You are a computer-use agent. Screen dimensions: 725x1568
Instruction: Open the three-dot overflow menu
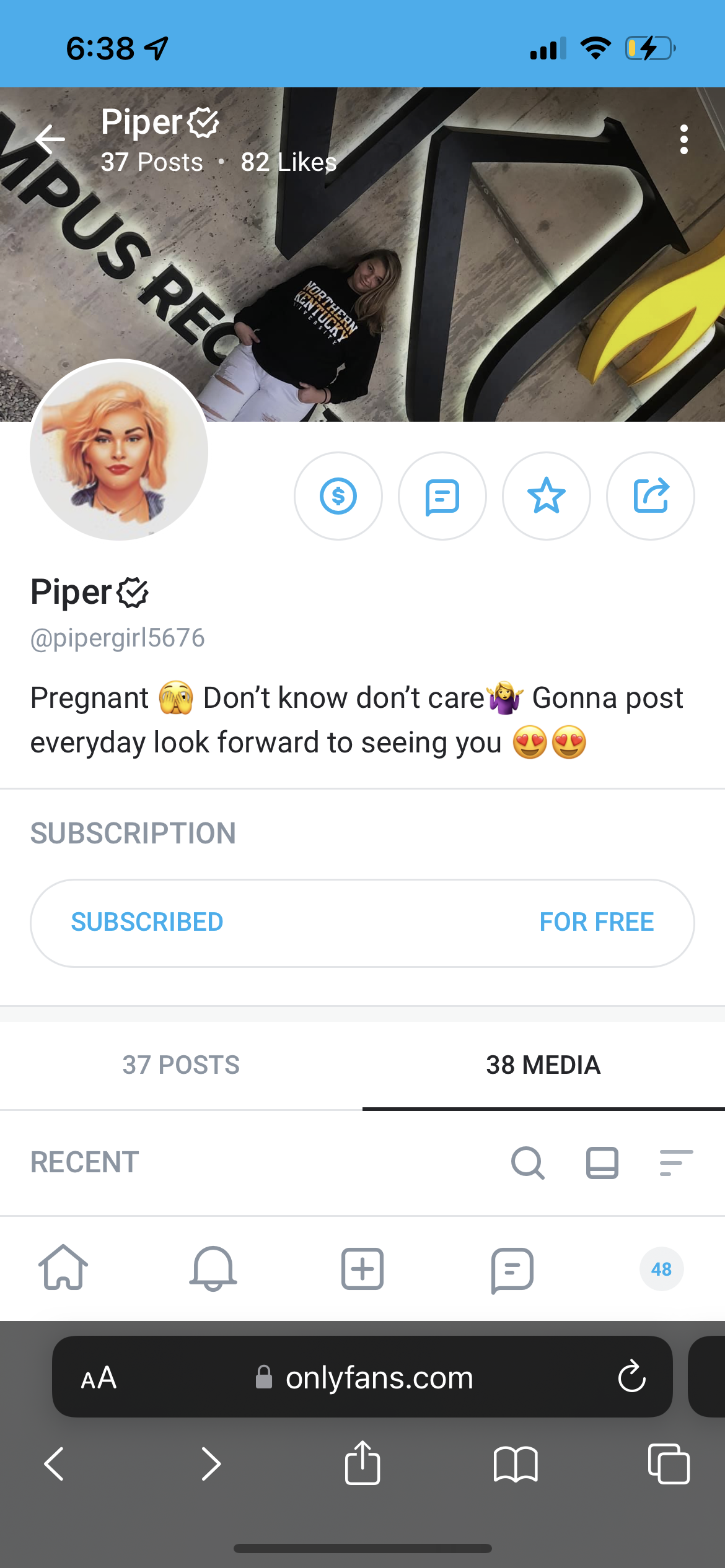(x=683, y=139)
